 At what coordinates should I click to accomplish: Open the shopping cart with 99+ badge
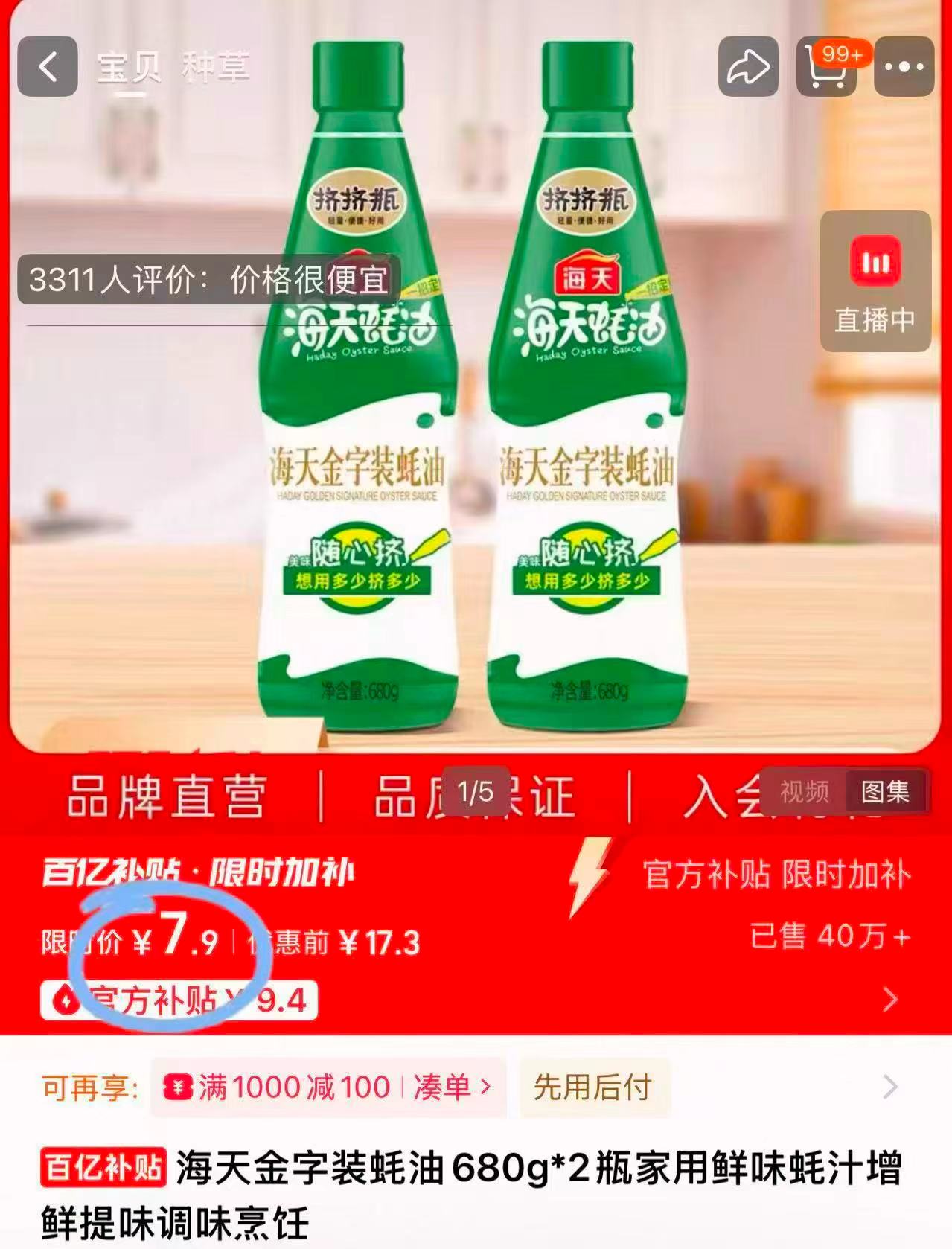point(826,67)
